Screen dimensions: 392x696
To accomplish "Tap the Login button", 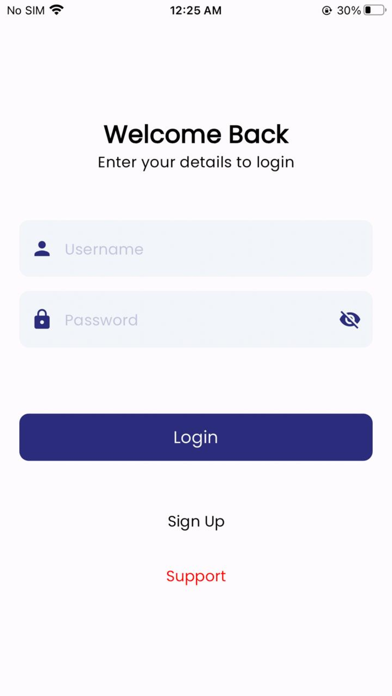I will [196, 437].
